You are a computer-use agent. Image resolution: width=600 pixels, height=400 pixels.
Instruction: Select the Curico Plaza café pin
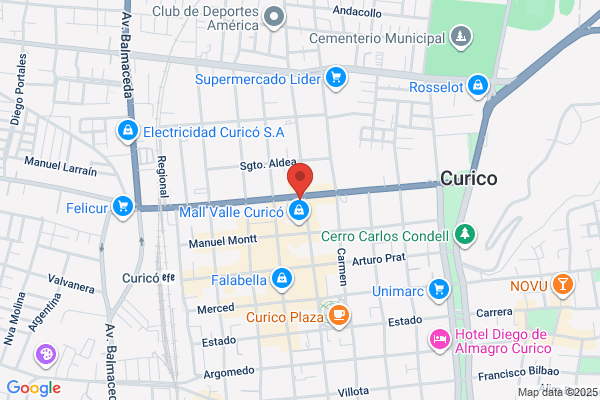339,316
